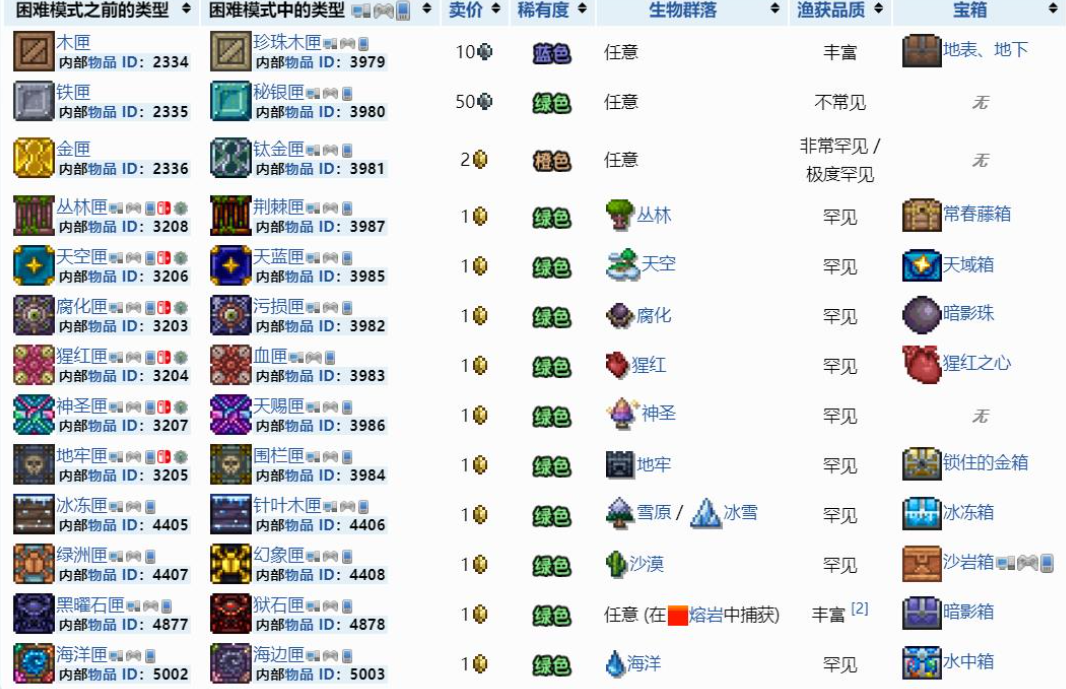Image resolution: width=1066 pixels, height=689 pixels.
Task: Open the 地牢匣 item link
Action: (82, 455)
